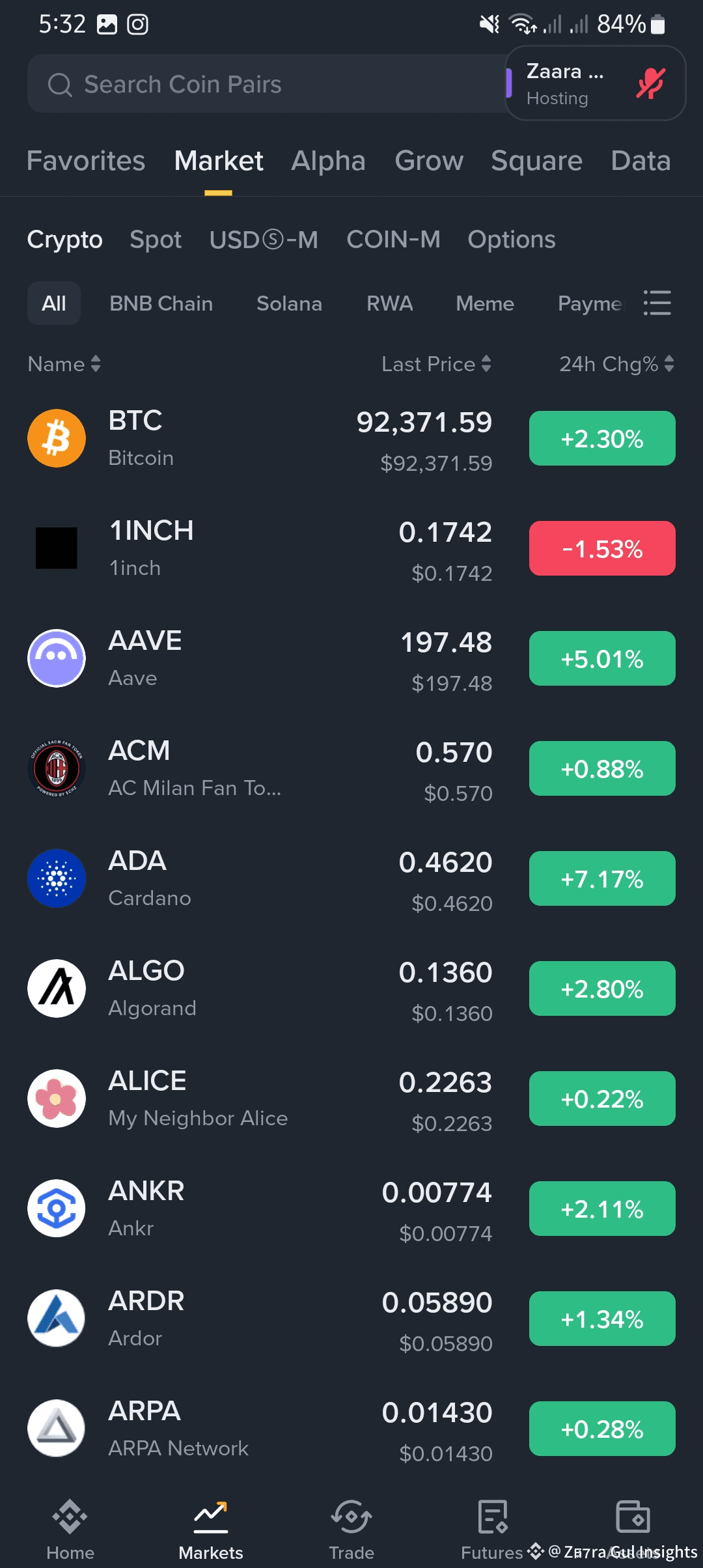Sort by 24h Chg%
703x1568 pixels.
point(616,364)
